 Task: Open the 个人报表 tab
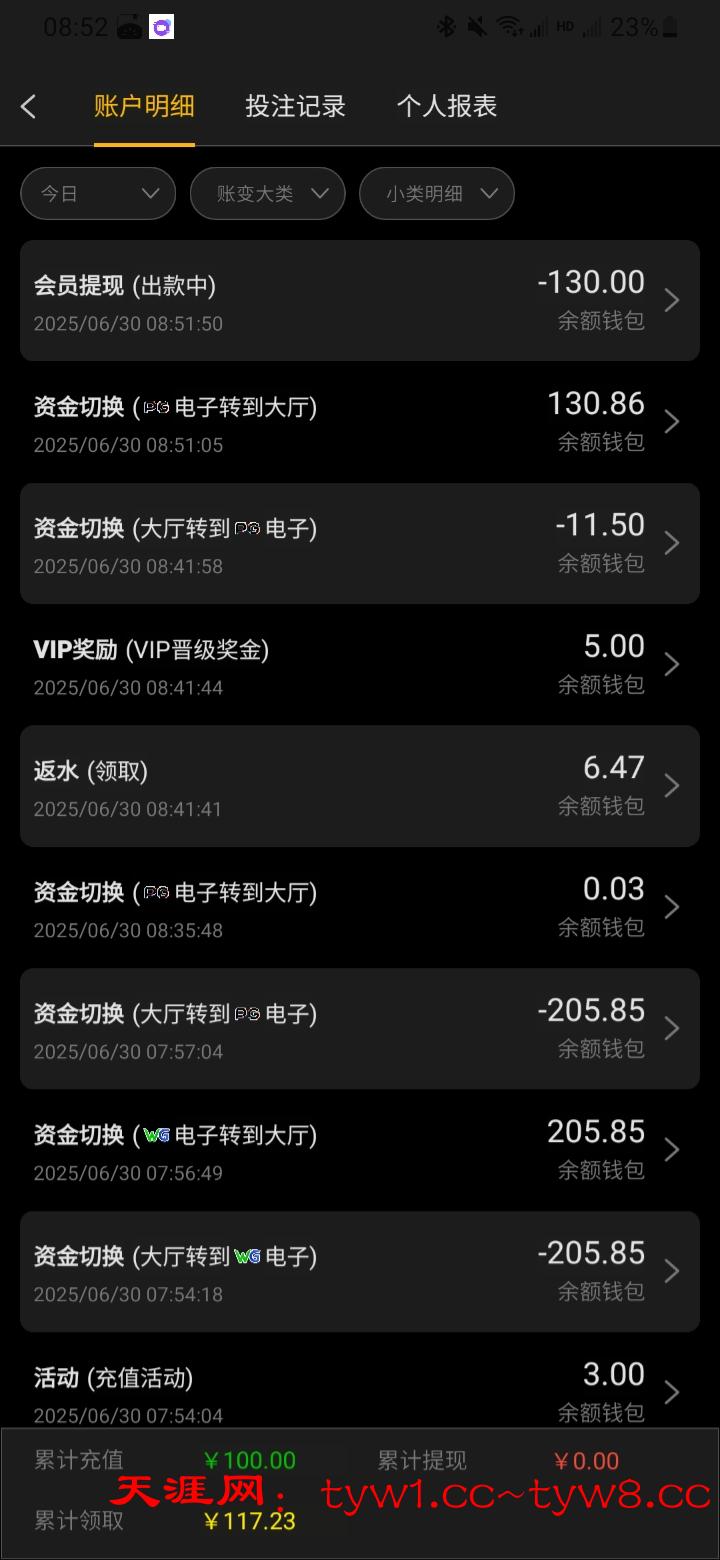(446, 107)
